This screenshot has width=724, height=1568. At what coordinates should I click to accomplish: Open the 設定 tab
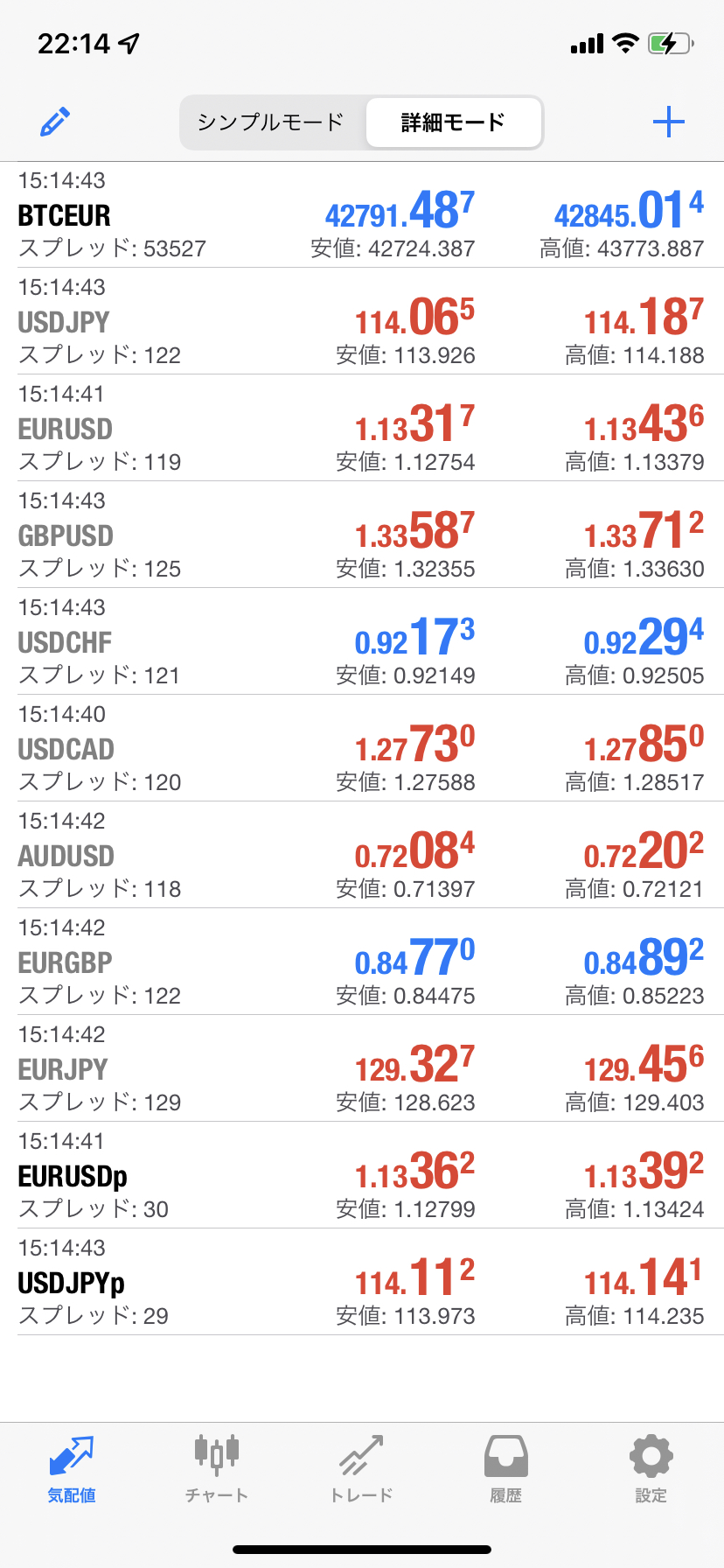(651, 1468)
